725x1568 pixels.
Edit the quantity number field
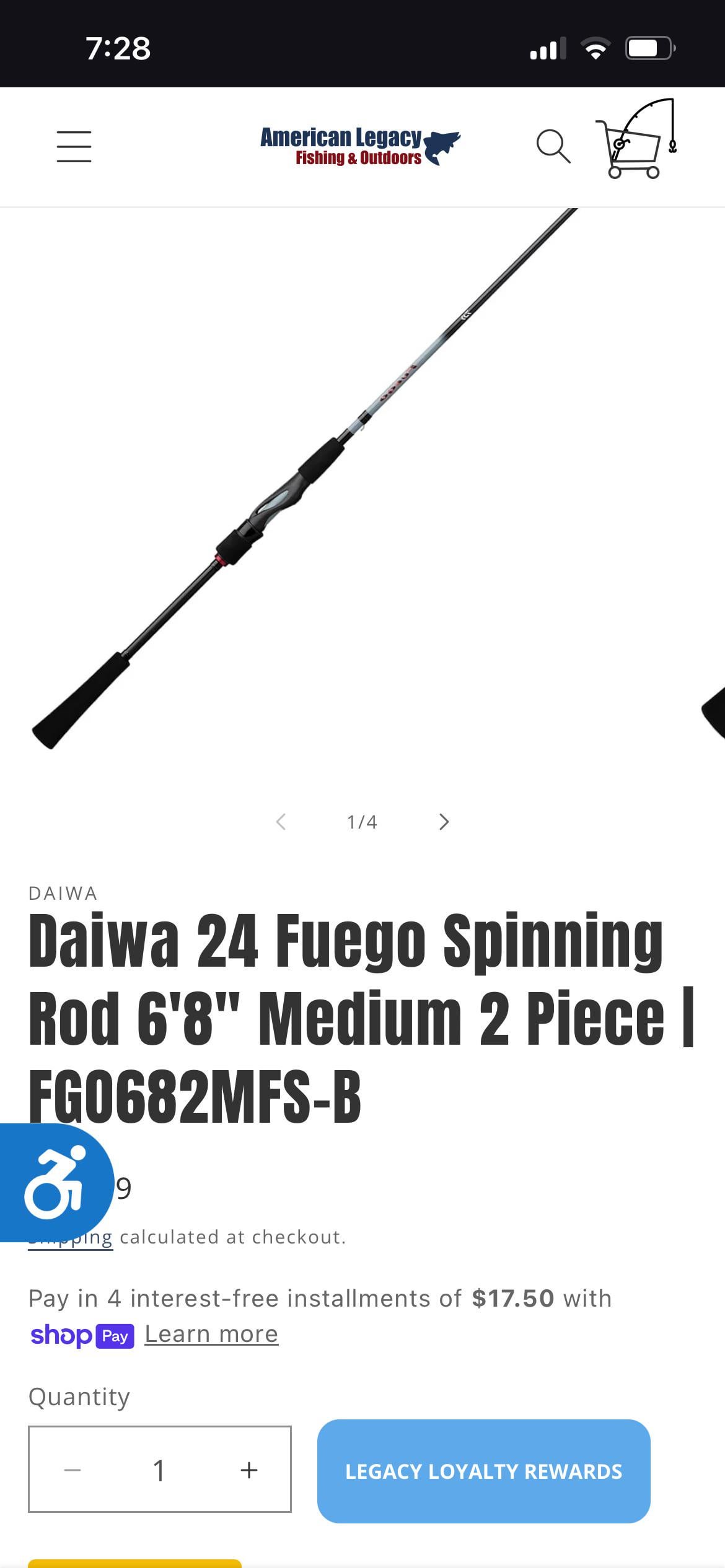tap(159, 1470)
